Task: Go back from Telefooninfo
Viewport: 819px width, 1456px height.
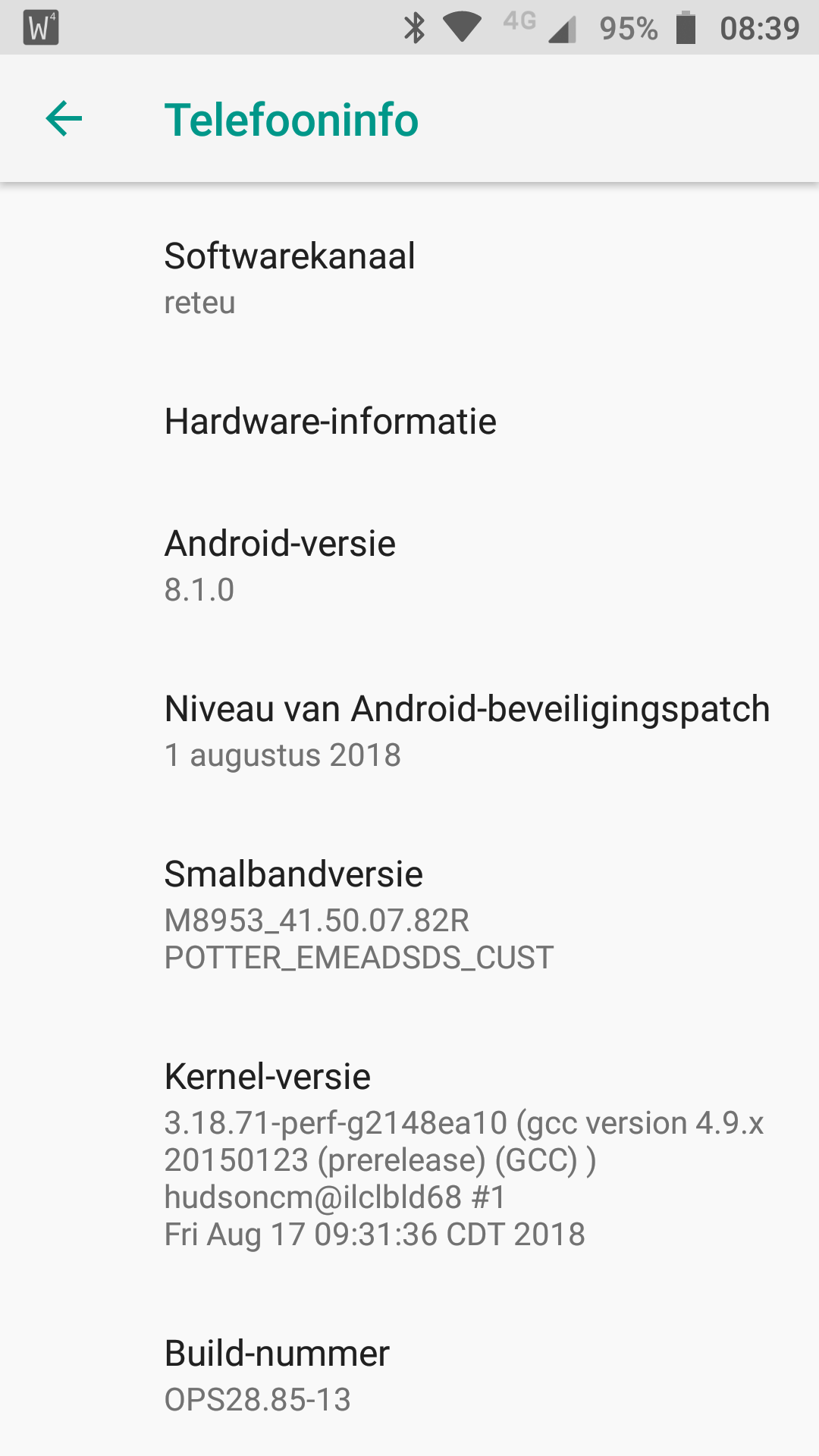Action: point(64,119)
